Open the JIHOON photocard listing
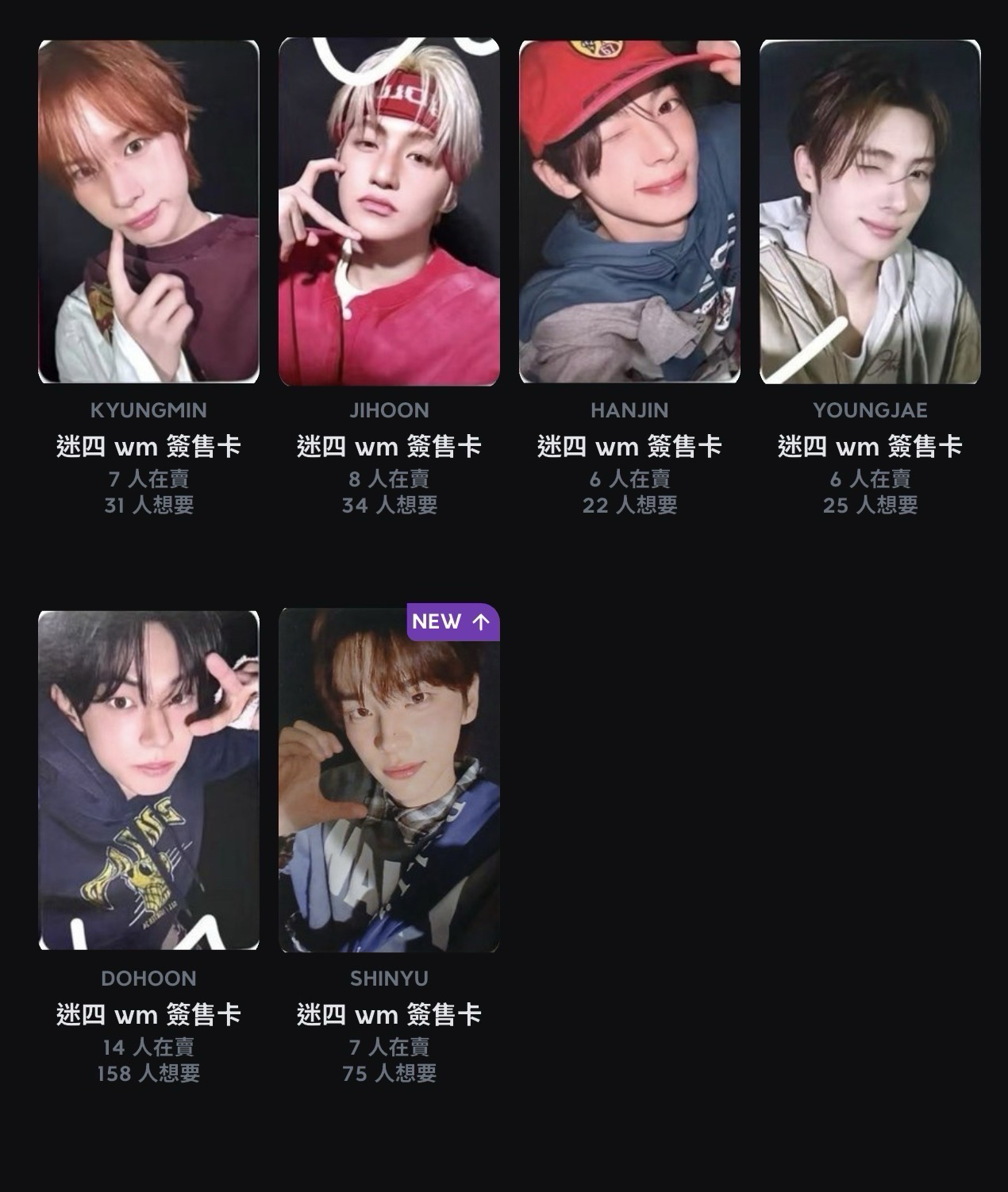 coord(389,212)
